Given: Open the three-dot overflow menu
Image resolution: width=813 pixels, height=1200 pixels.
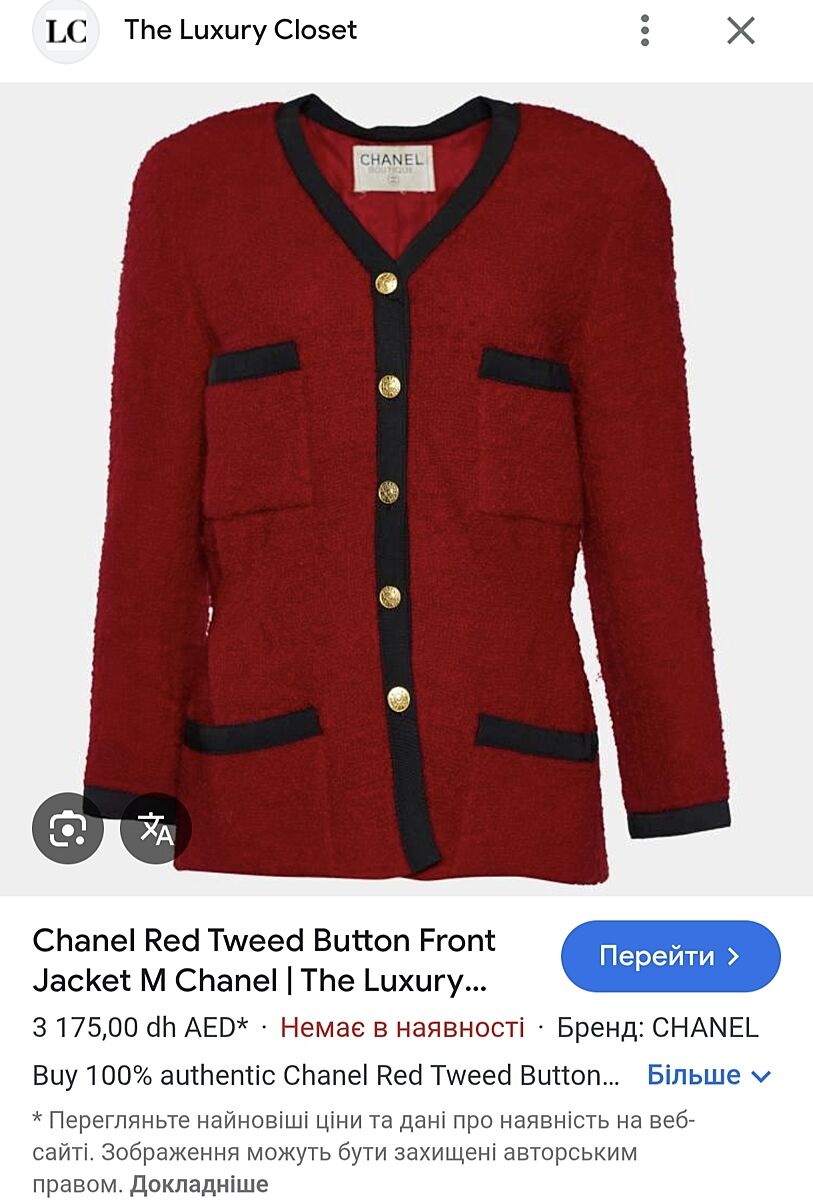Looking at the screenshot, I should pyautogui.click(x=645, y=31).
